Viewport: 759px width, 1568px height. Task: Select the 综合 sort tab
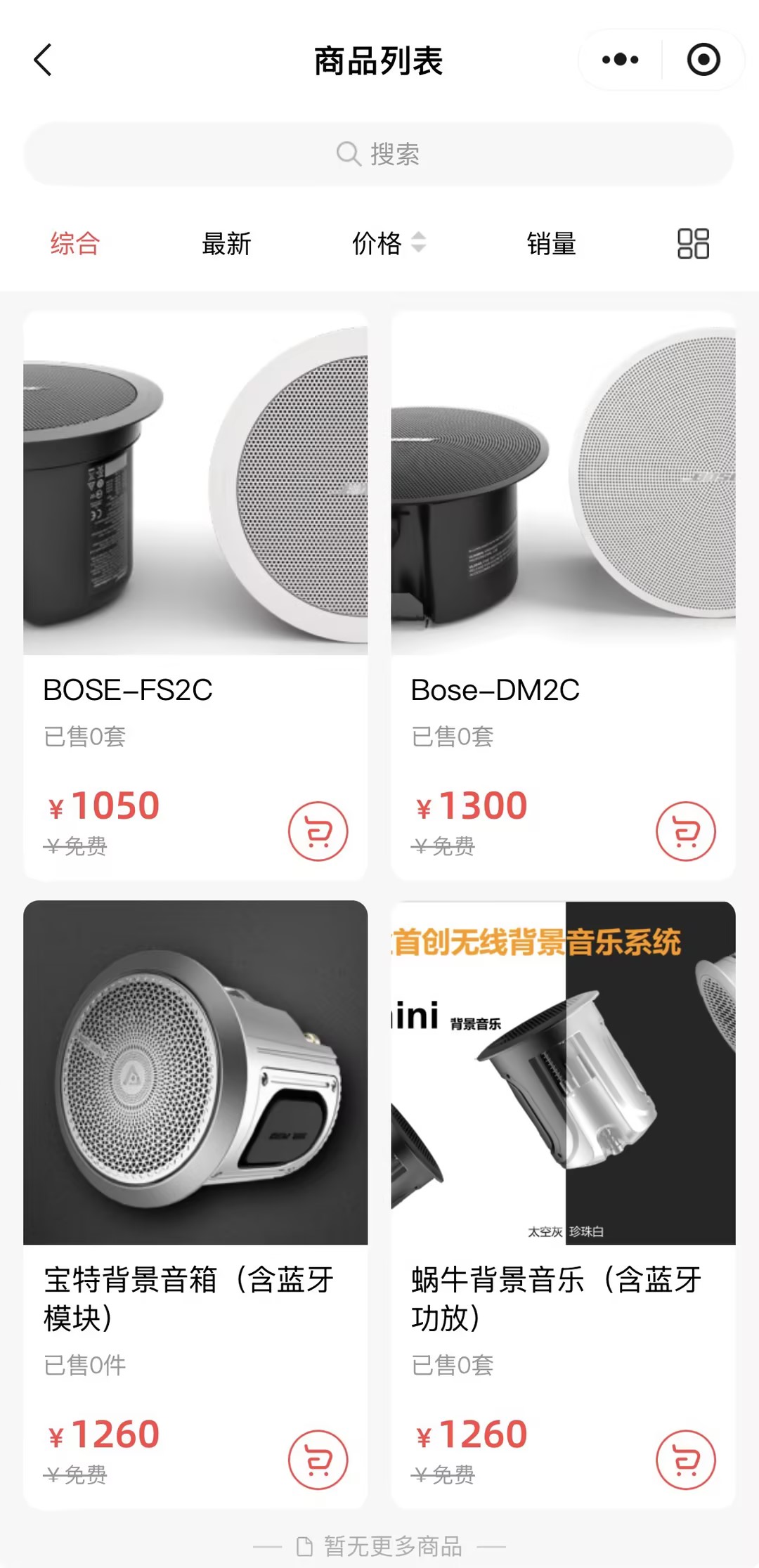click(75, 244)
